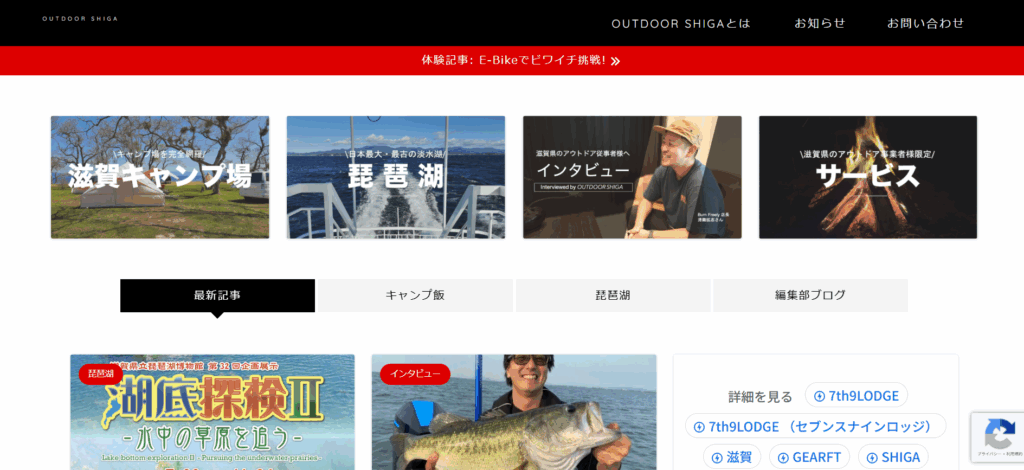Select the 7th9LODGE（セブンスナインロッジ） tag
1024x470 pixels.
click(815, 426)
